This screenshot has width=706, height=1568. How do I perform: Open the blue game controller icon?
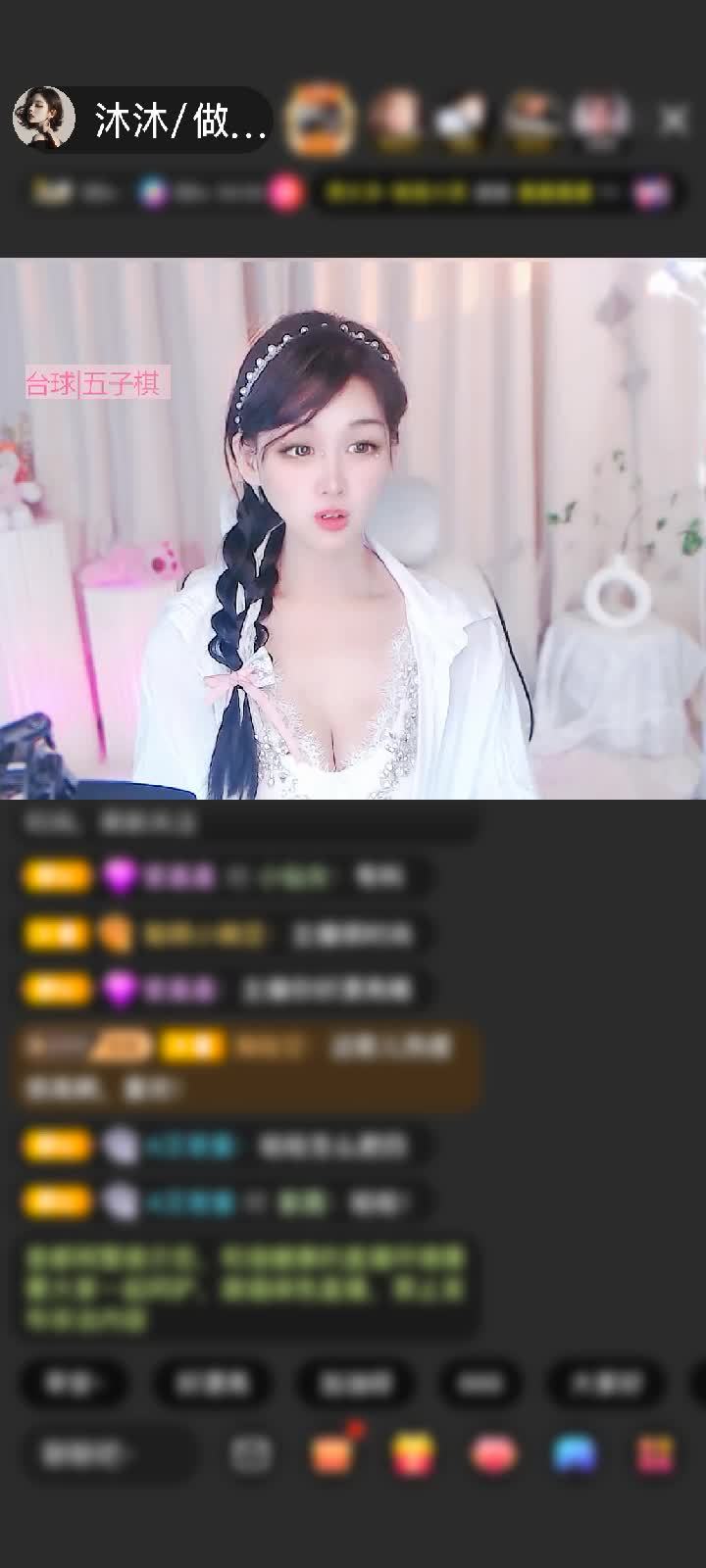click(x=575, y=1454)
